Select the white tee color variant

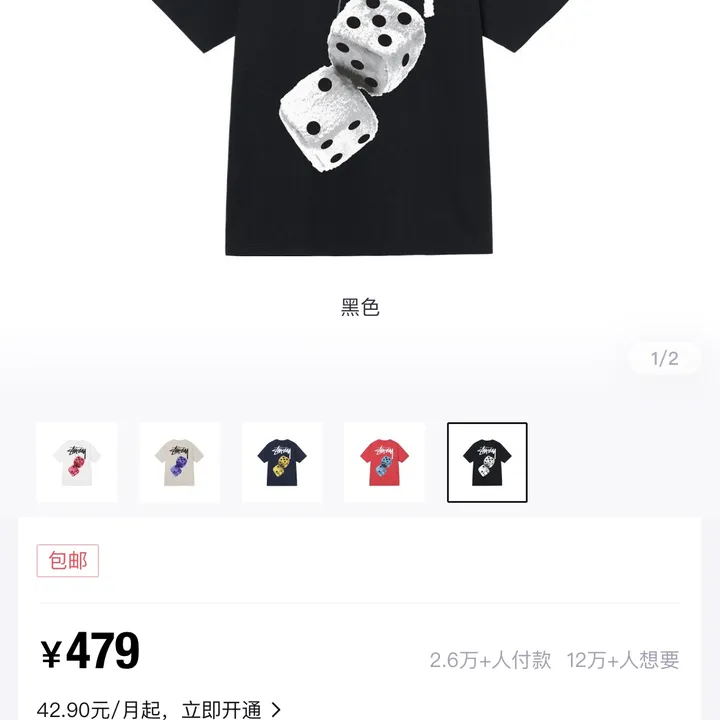pyautogui.click(x=77, y=462)
